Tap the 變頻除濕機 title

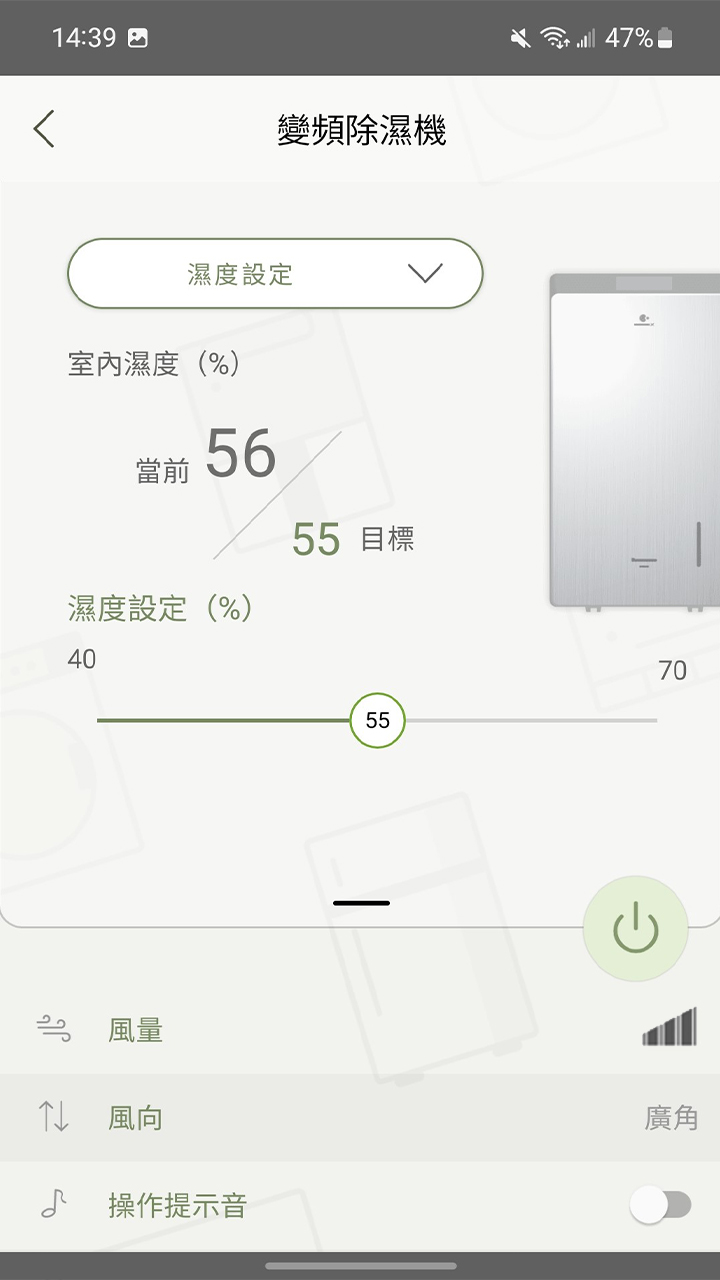[x=360, y=130]
